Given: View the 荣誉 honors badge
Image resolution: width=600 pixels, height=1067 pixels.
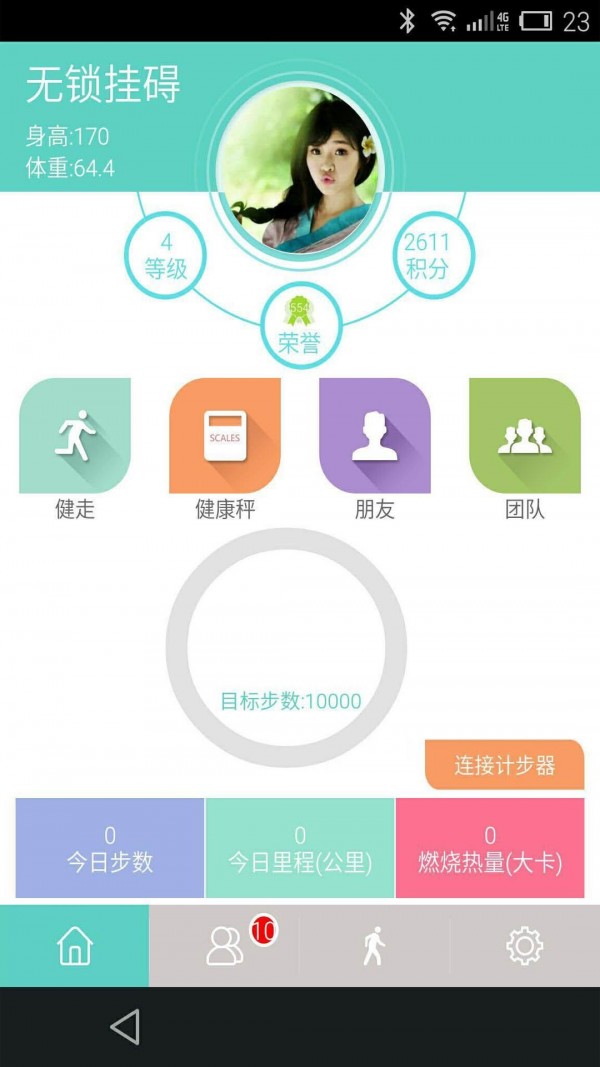Looking at the screenshot, I should click(300, 327).
